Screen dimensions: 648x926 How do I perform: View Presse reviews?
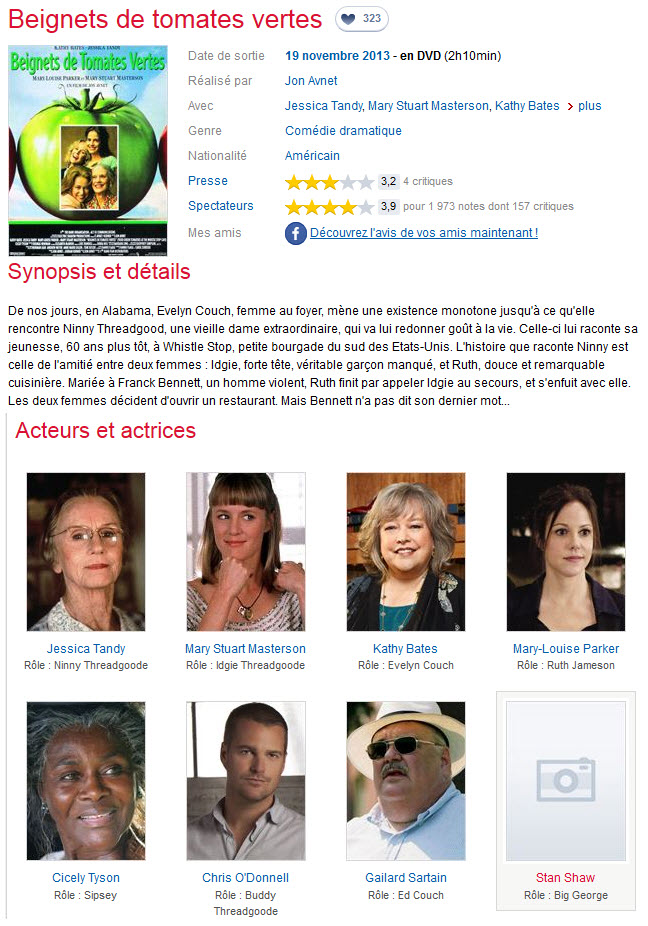click(x=208, y=181)
